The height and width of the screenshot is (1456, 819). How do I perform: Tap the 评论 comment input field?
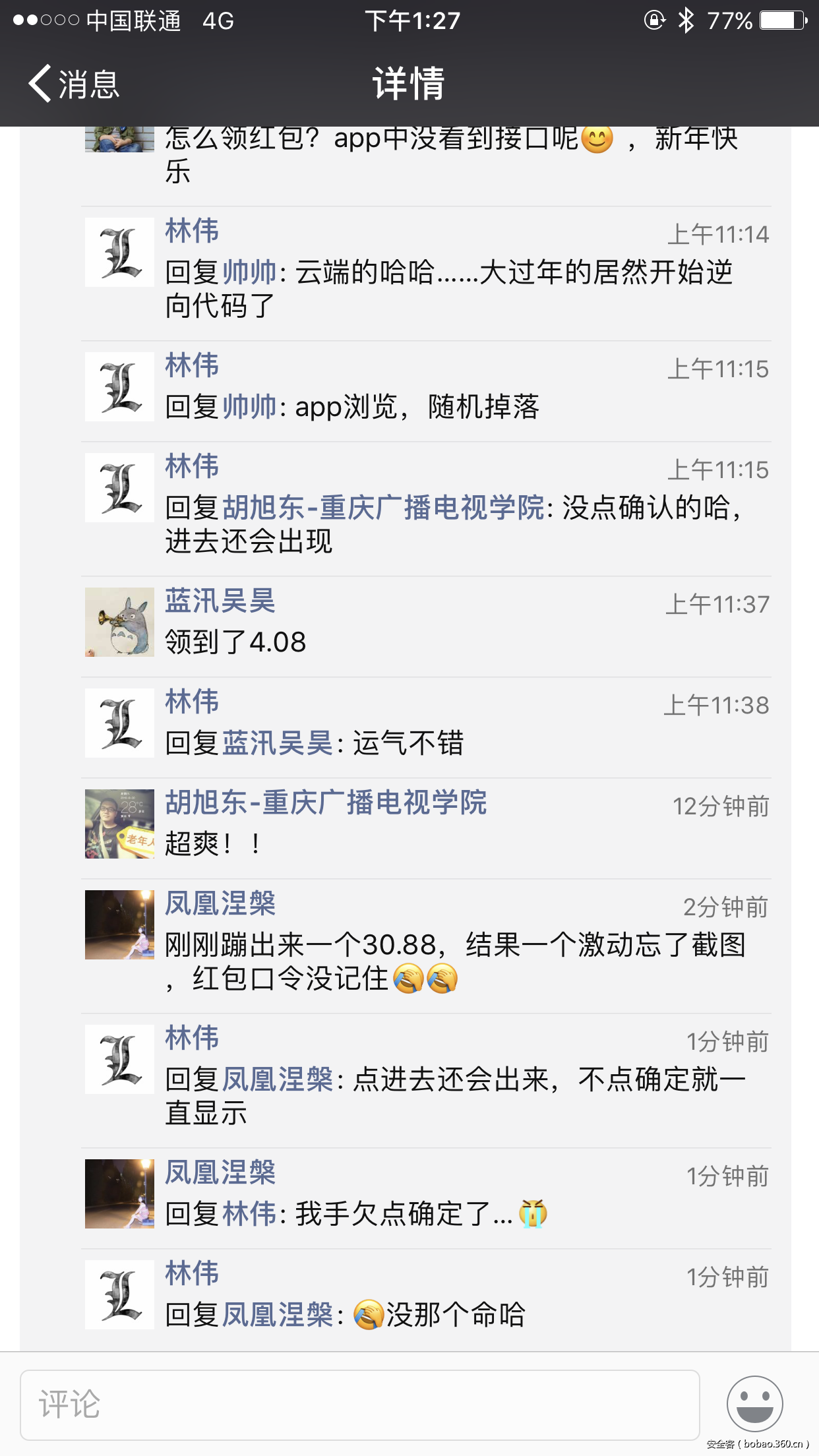click(x=359, y=1405)
